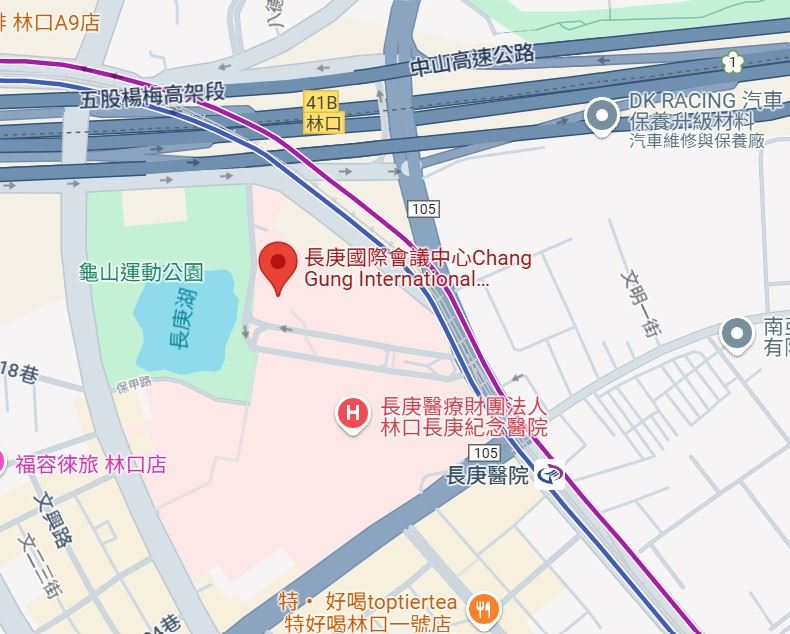The width and height of the screenshot is (790, 634).
Task: Open the 龜山運動公園 park label
Action: point(141,272)
